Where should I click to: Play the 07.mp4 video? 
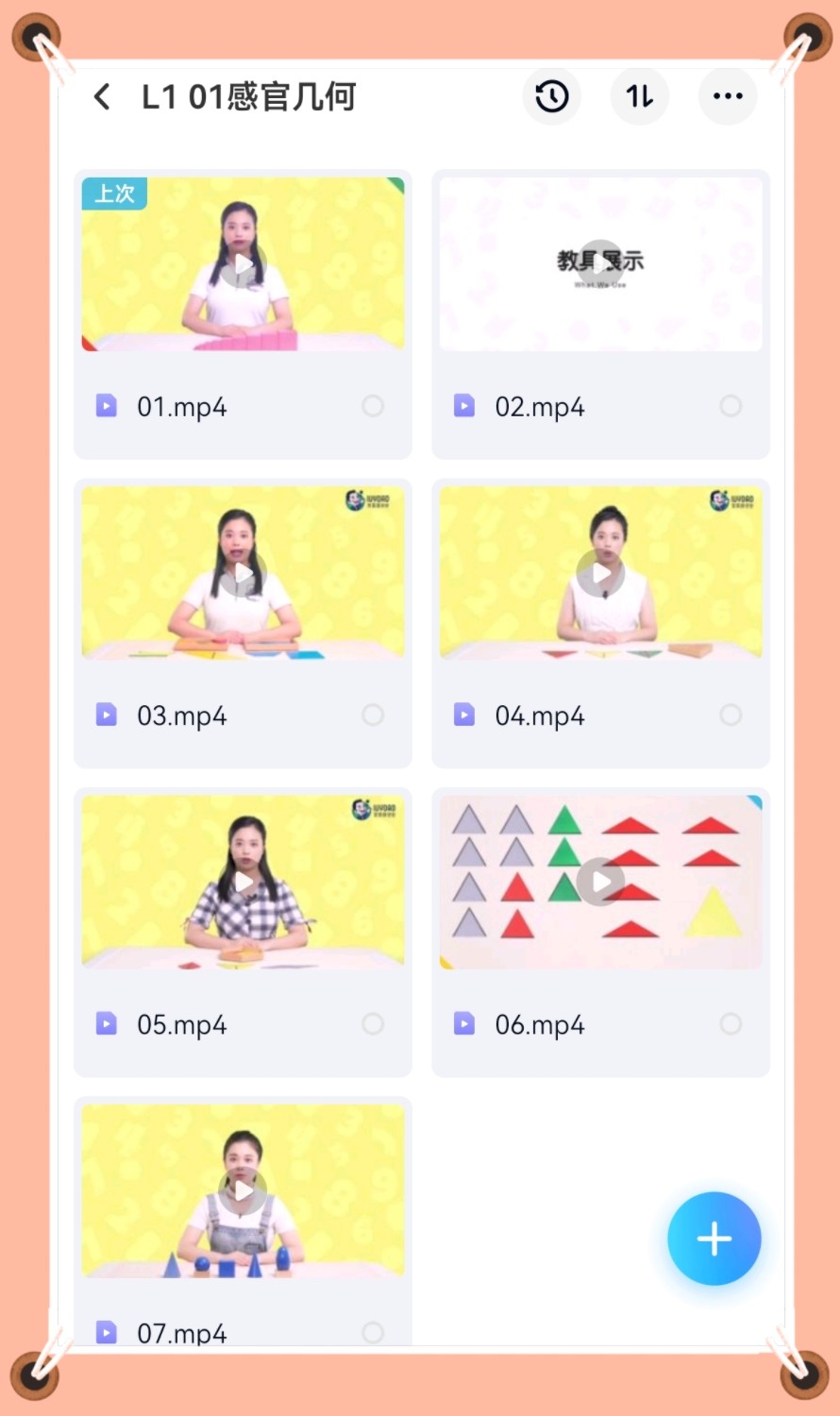click(x=243, y=1190)
